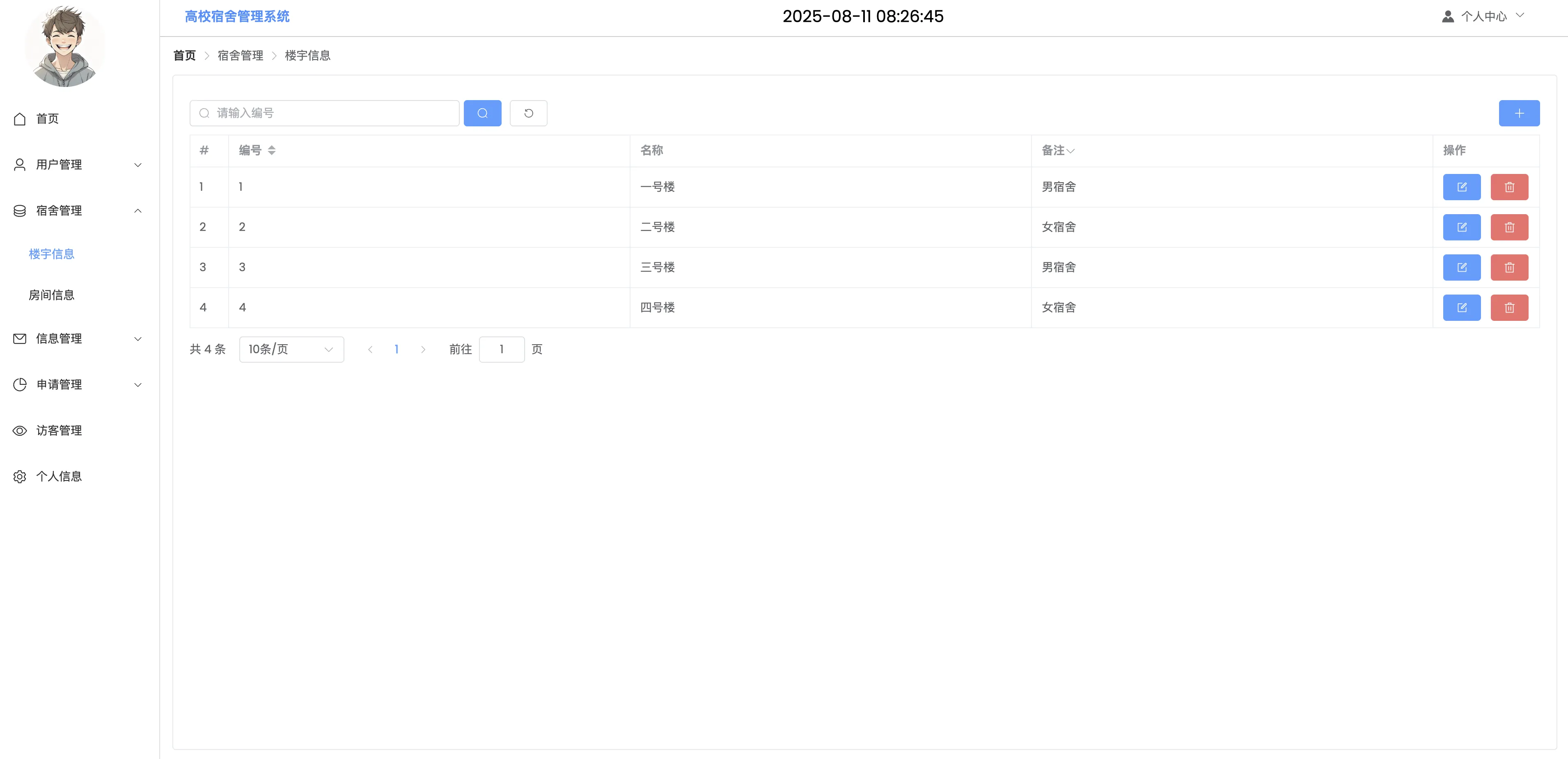
Task: Reset the search with the refresh button
Action: 528,113
